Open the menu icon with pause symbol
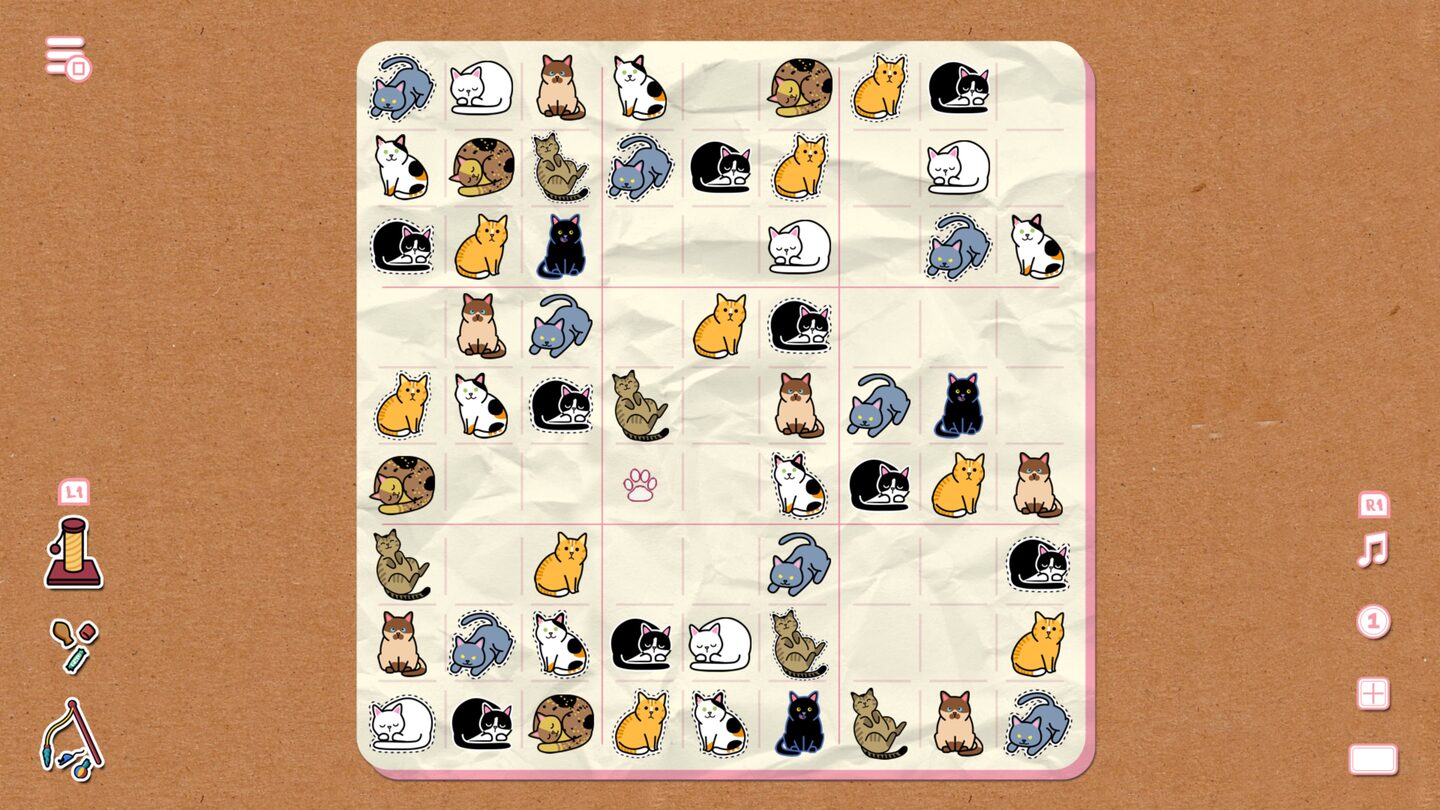1440x810 pixels. pos(68,58)
